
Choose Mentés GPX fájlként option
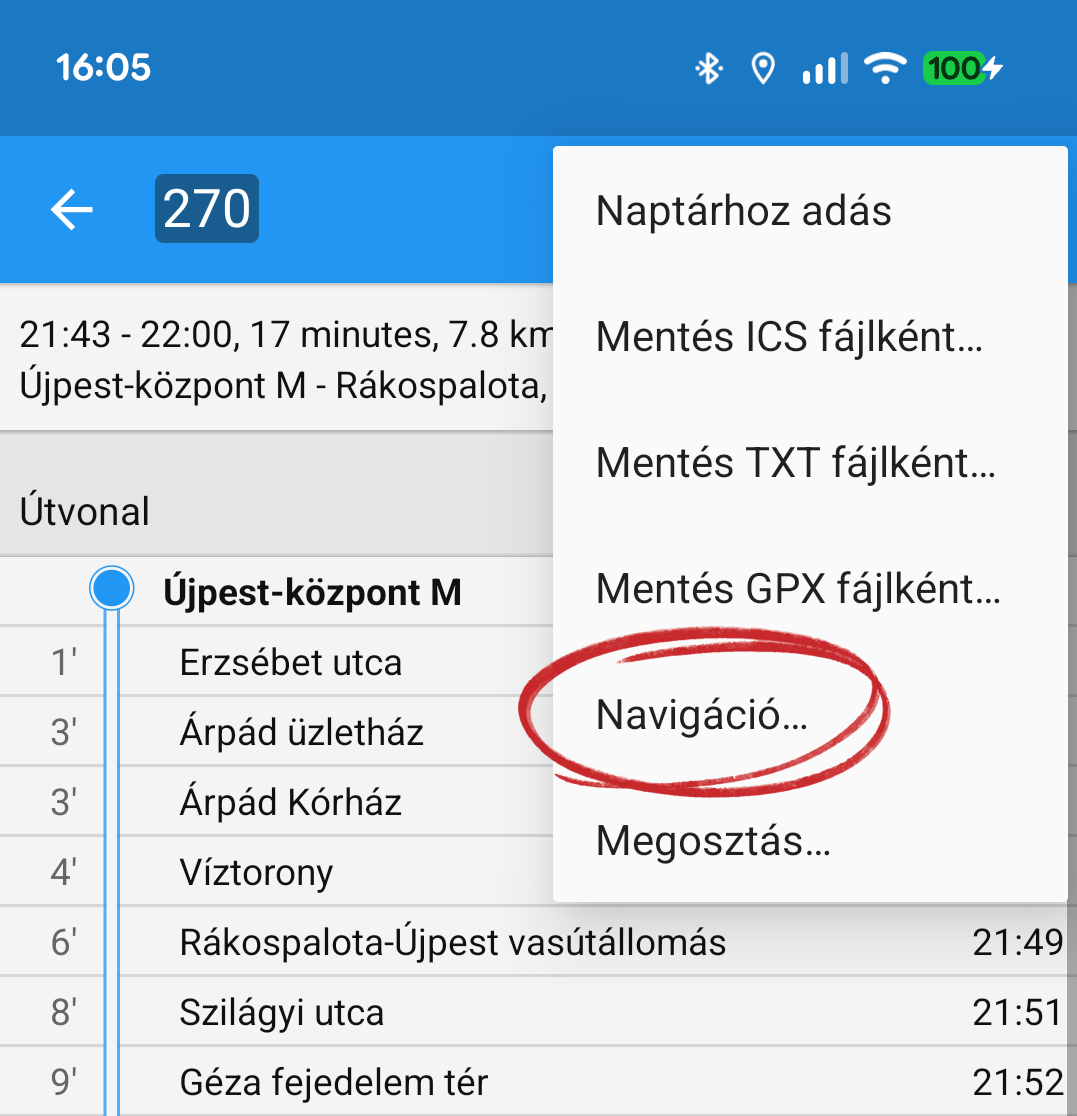pos(798,589)
